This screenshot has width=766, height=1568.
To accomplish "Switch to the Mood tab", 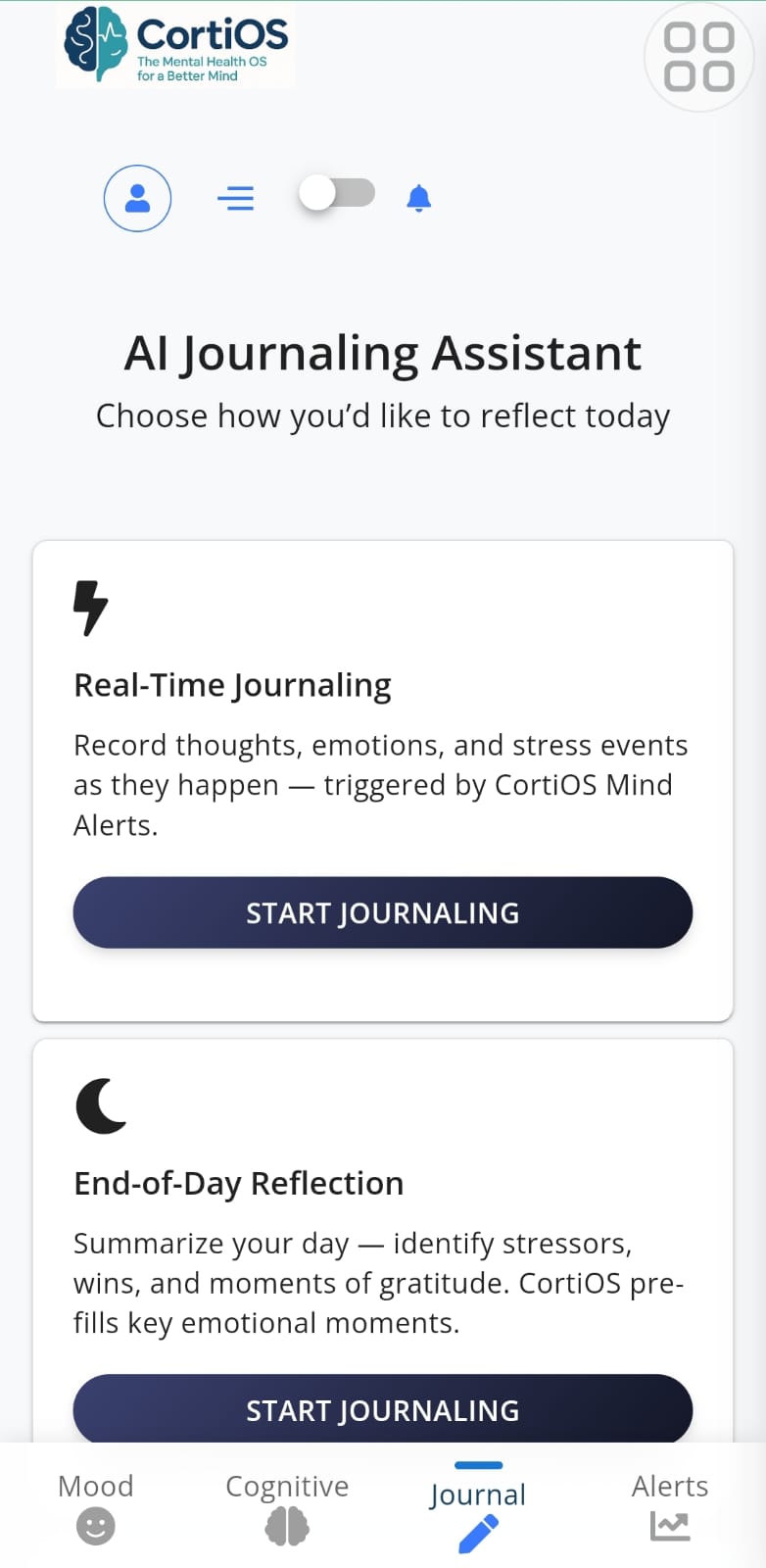I will pos(96,1506).
